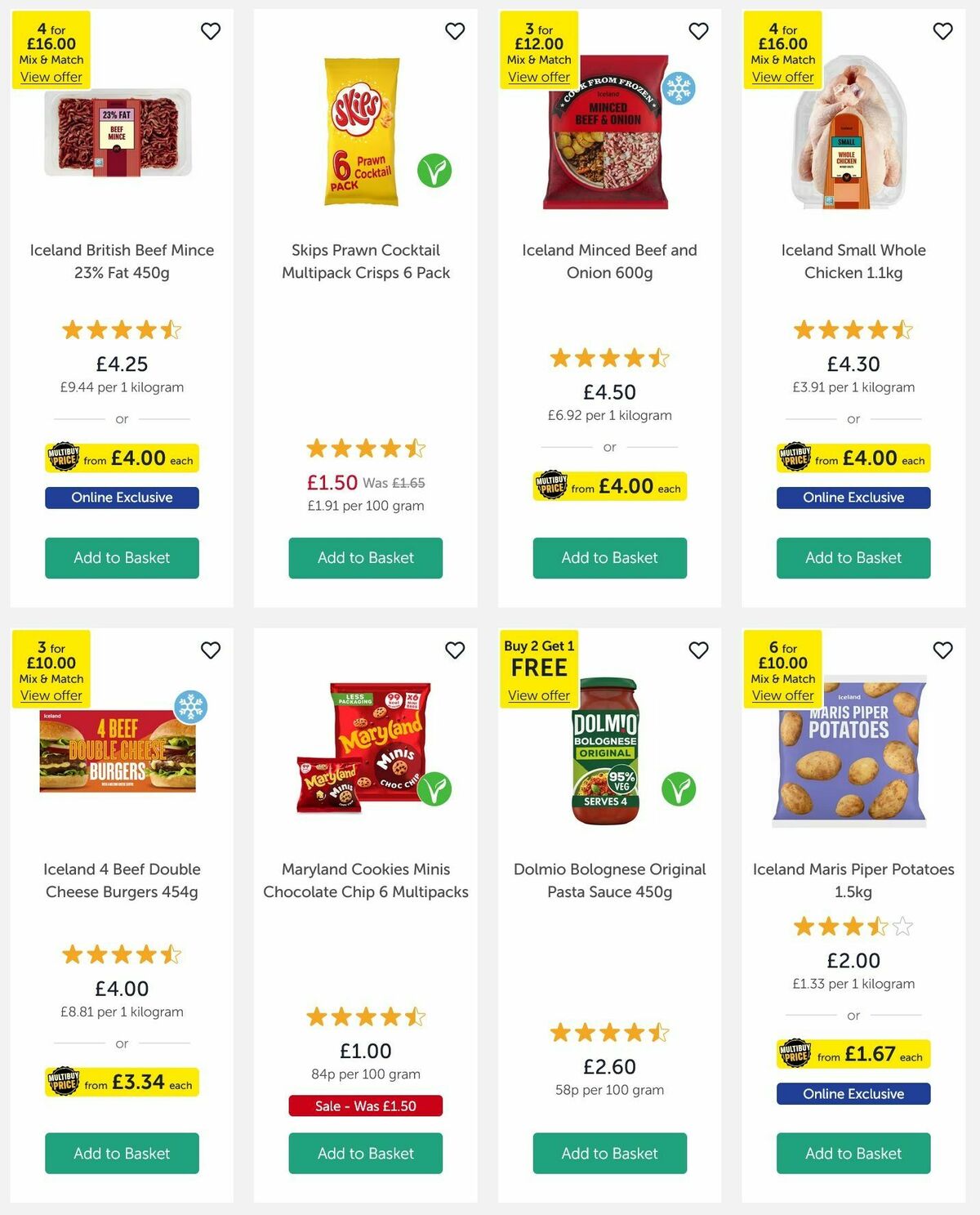This screenshot has height=1215, width=980.
Task: Add Iceland Small Whole Chicken to basket
Action: [853, 558]
